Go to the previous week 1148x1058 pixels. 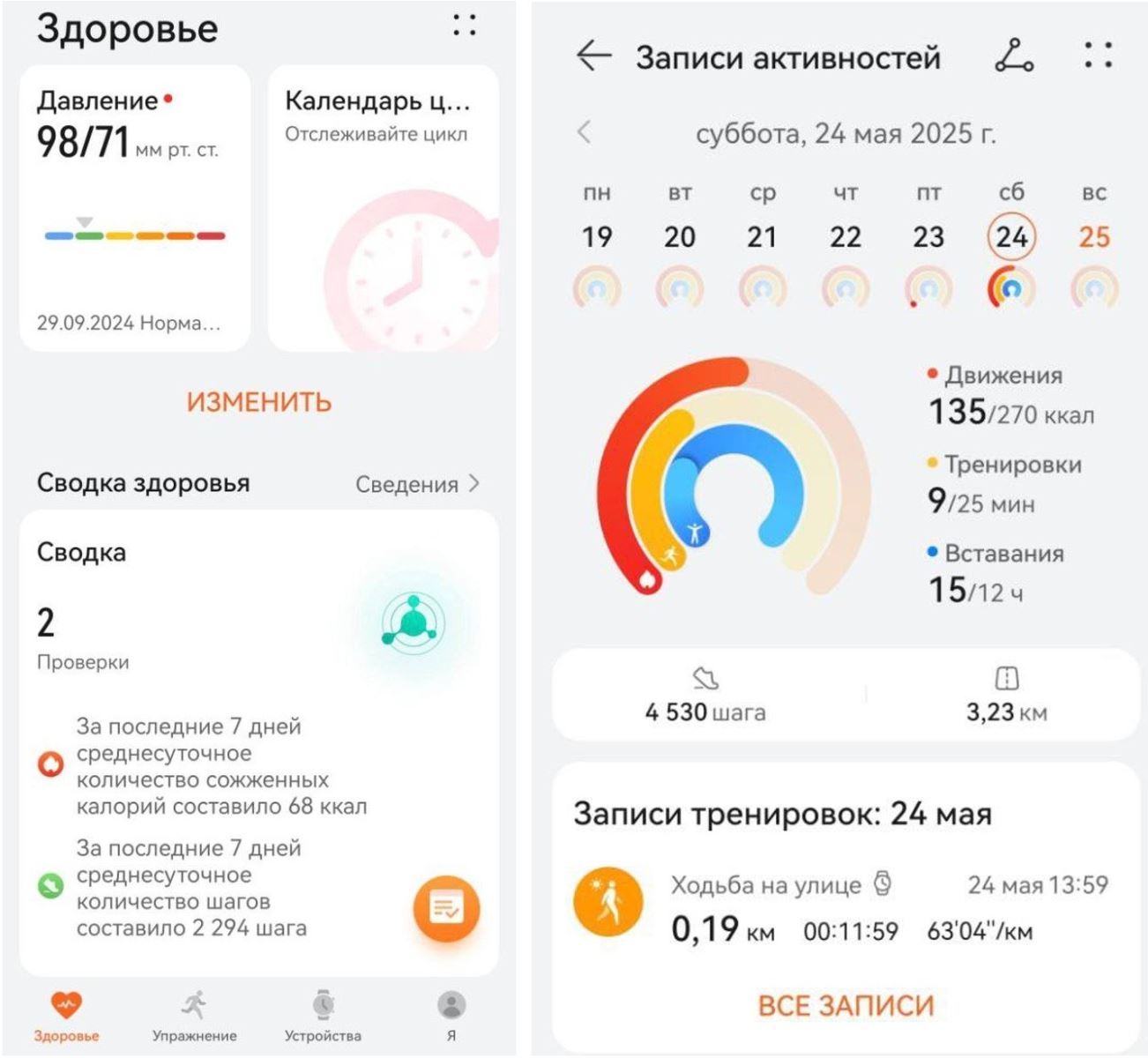click(584, 133)
